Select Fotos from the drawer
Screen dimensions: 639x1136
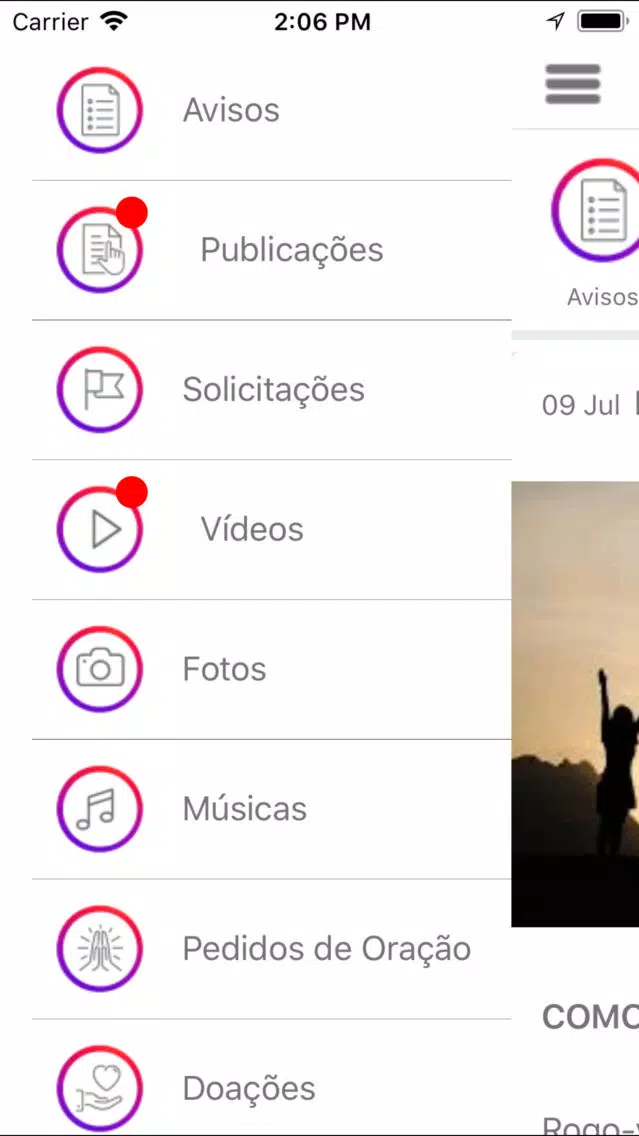256,669
